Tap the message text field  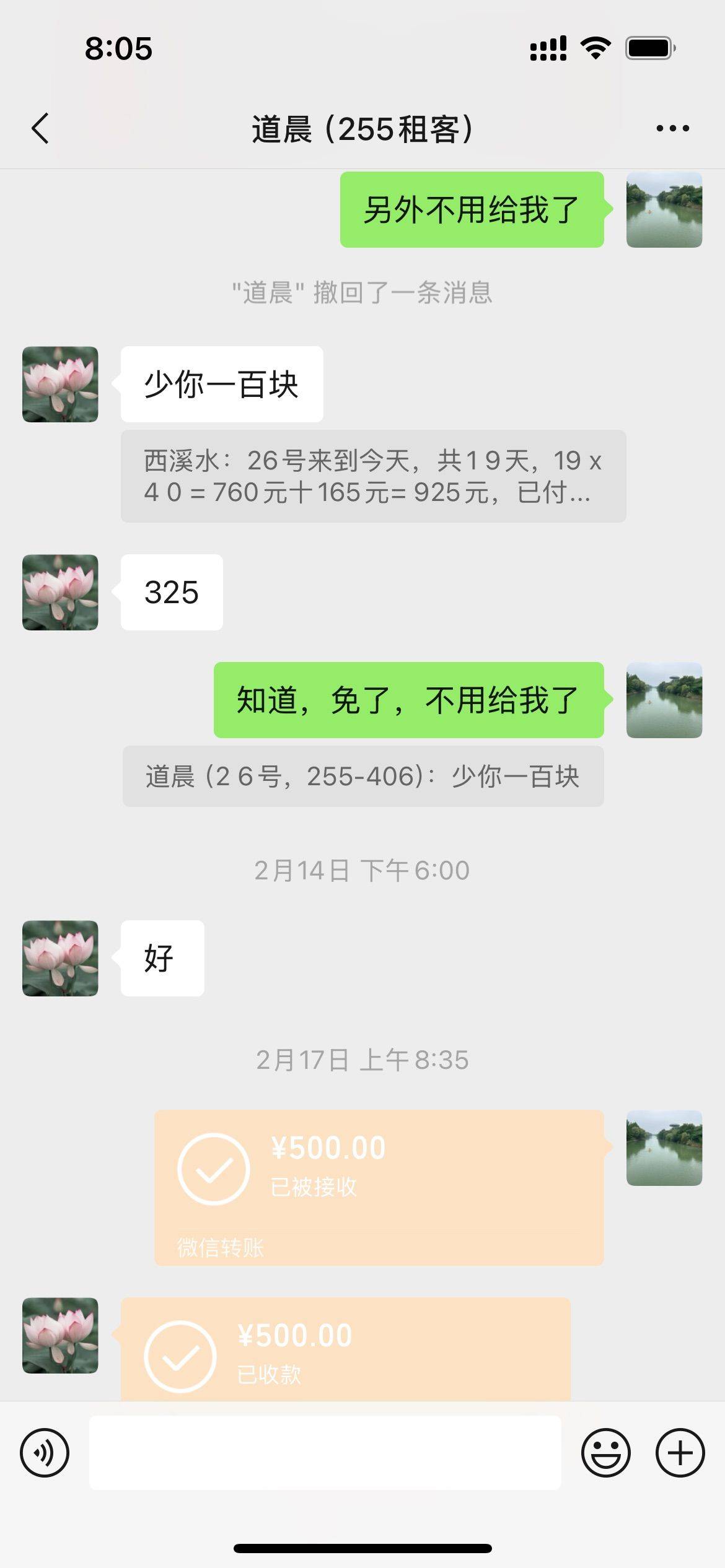coord(325,1452)
